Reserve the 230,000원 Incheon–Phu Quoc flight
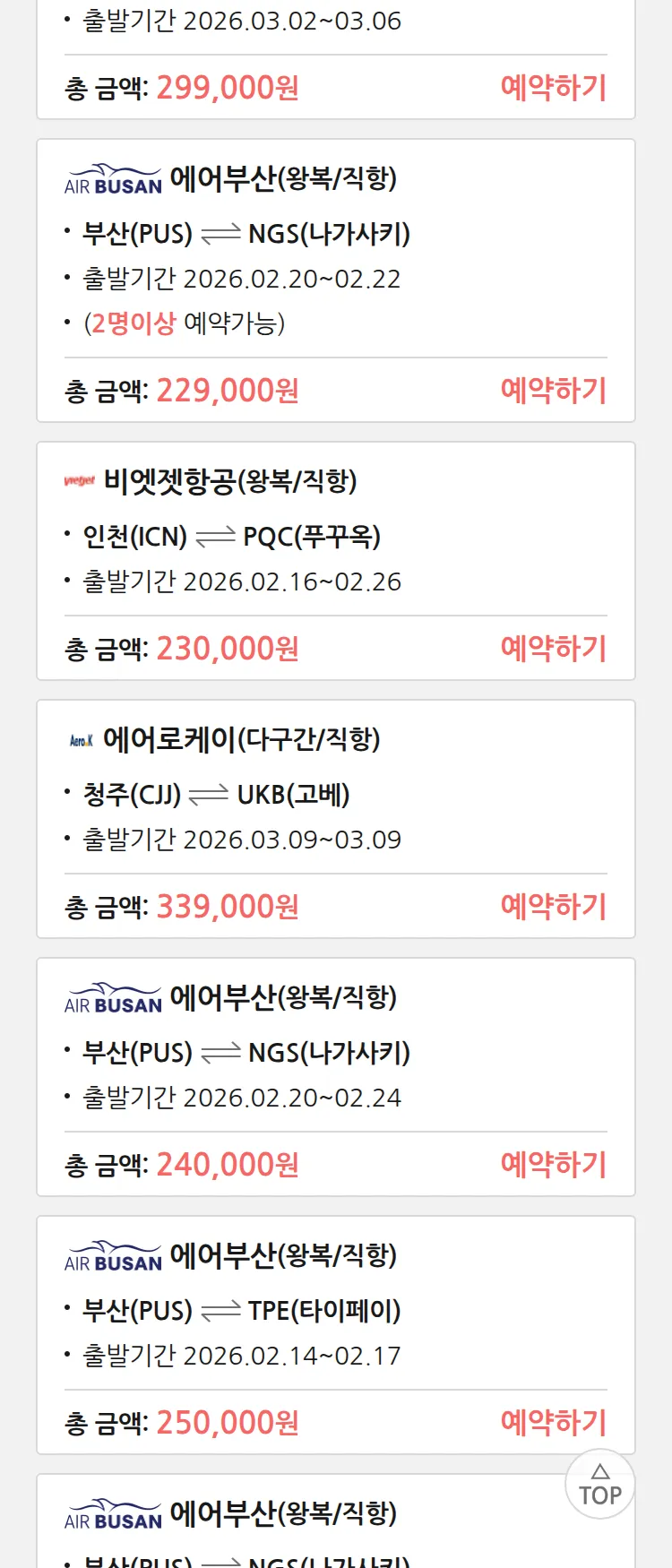 point(553,649)
